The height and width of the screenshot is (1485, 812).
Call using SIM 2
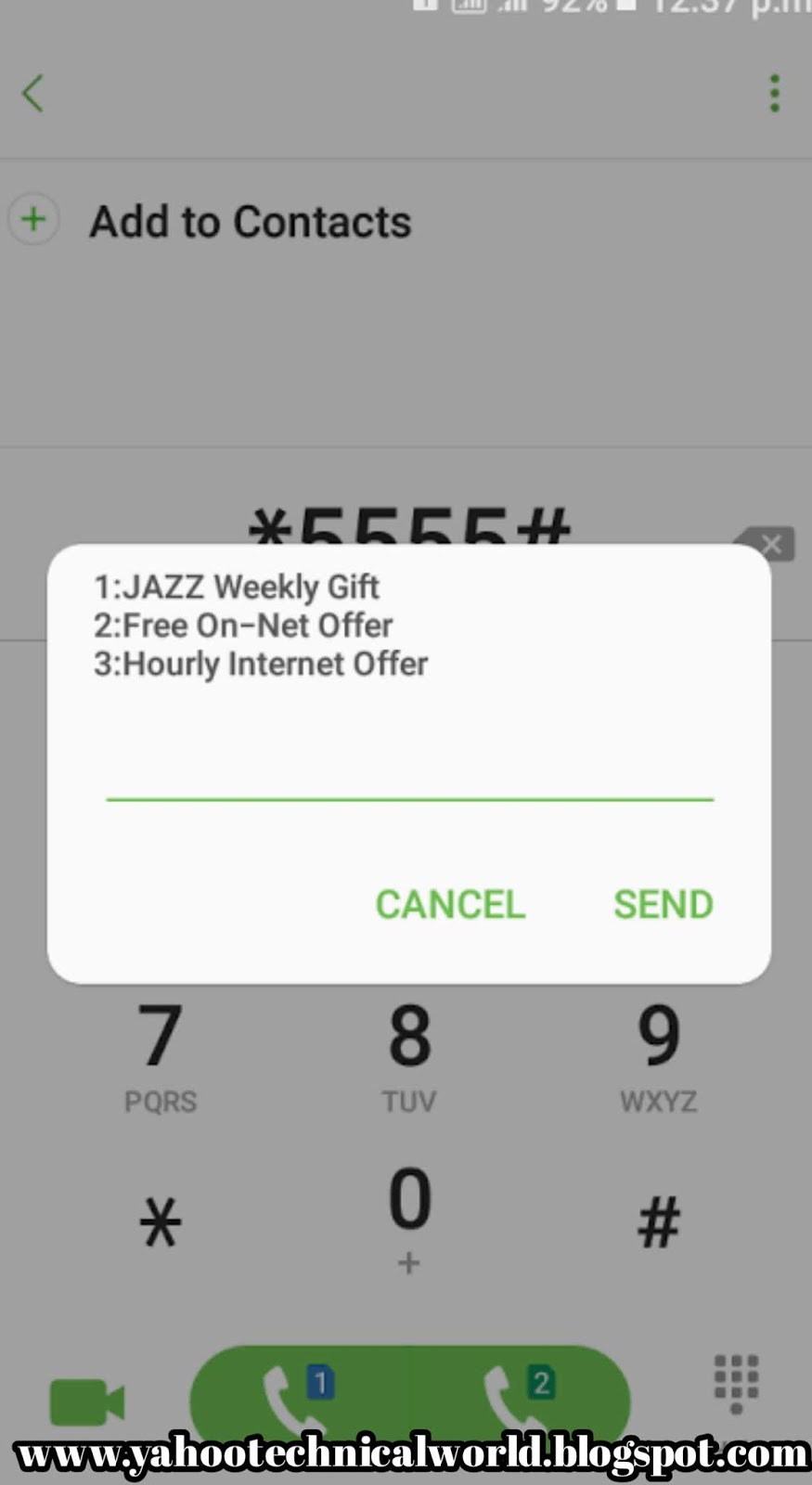(x=520, y=1397)
